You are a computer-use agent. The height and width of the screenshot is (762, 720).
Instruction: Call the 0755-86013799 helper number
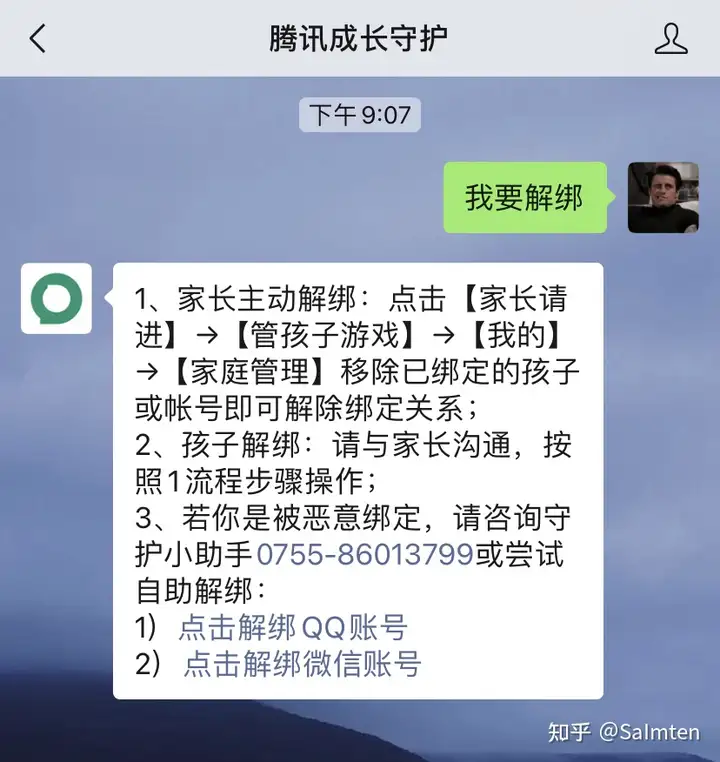pos(364,554)
